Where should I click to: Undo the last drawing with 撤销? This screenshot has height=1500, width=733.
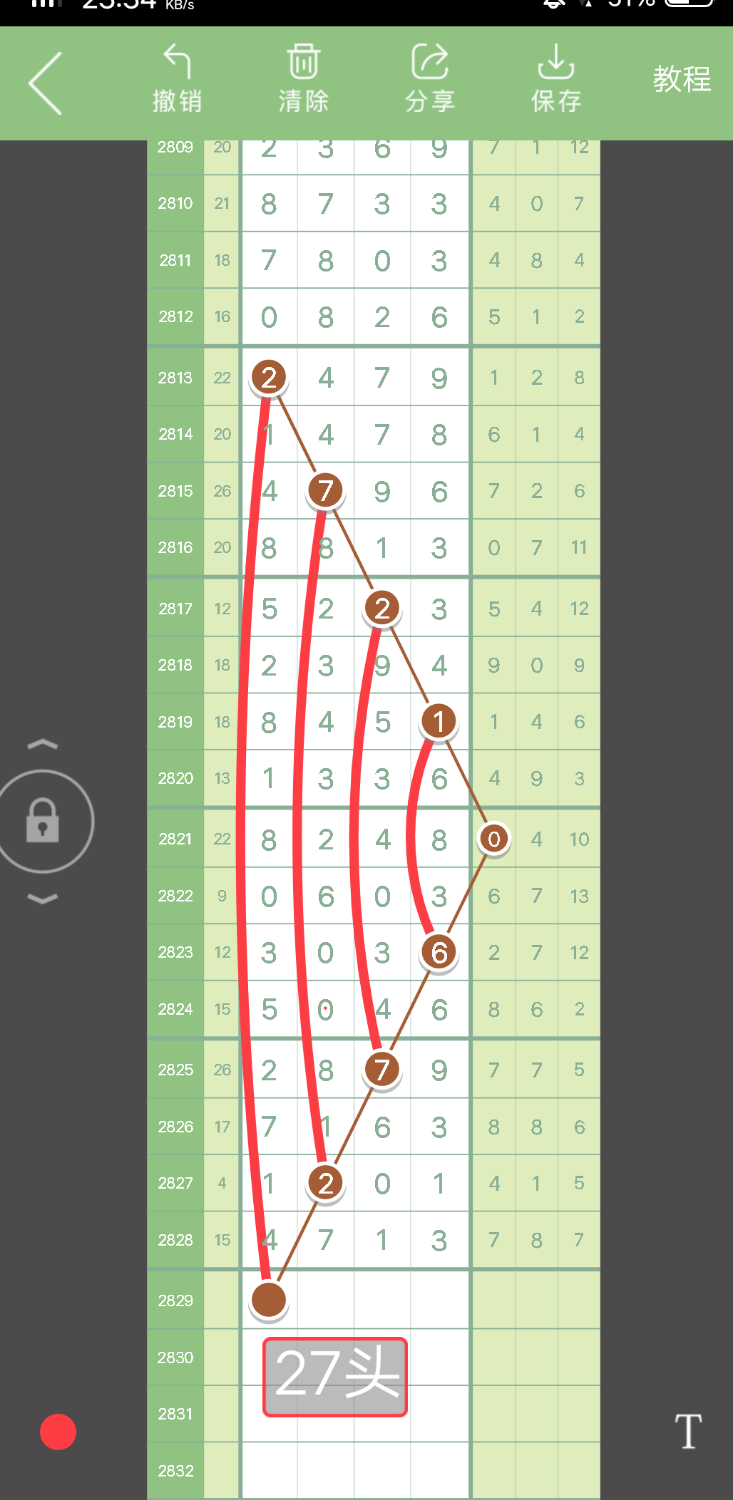pyautogui.click(x=177, y=80)
